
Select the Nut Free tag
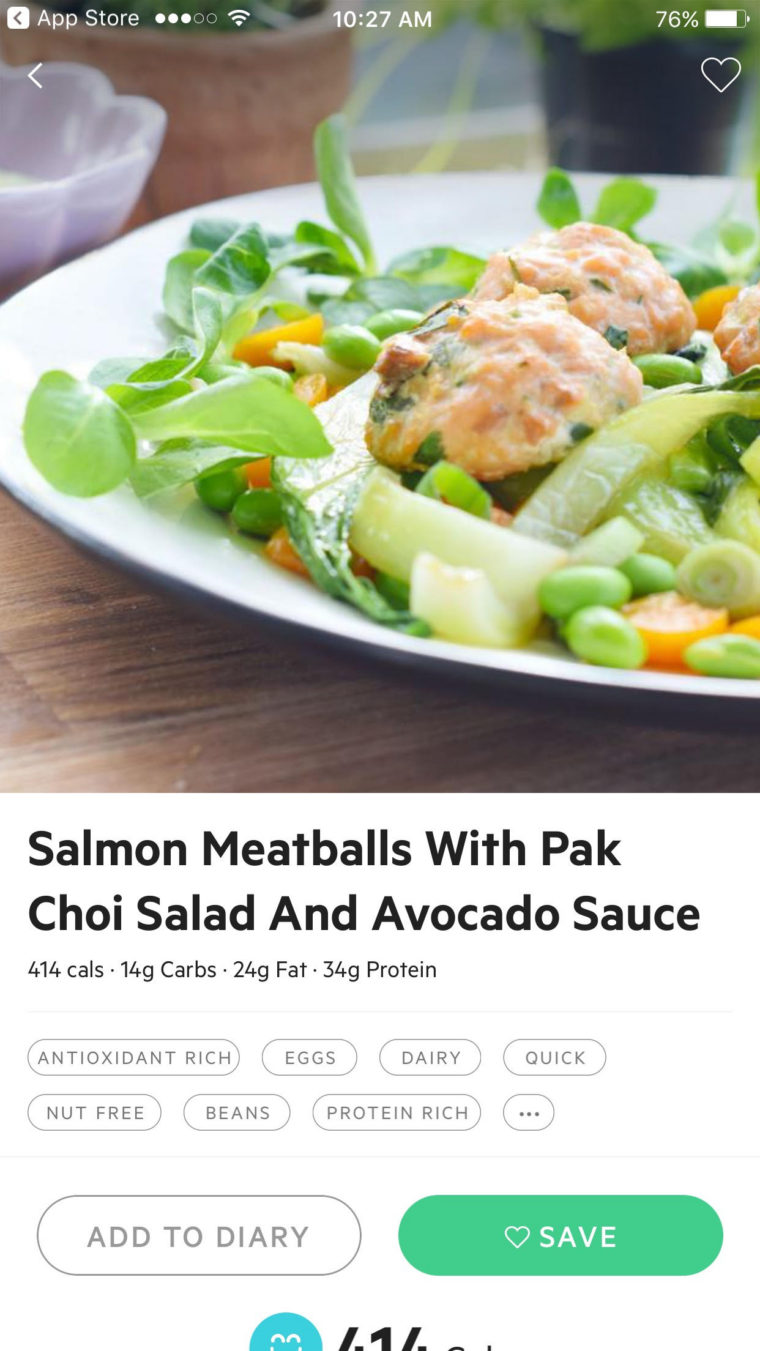point(94,1112)
